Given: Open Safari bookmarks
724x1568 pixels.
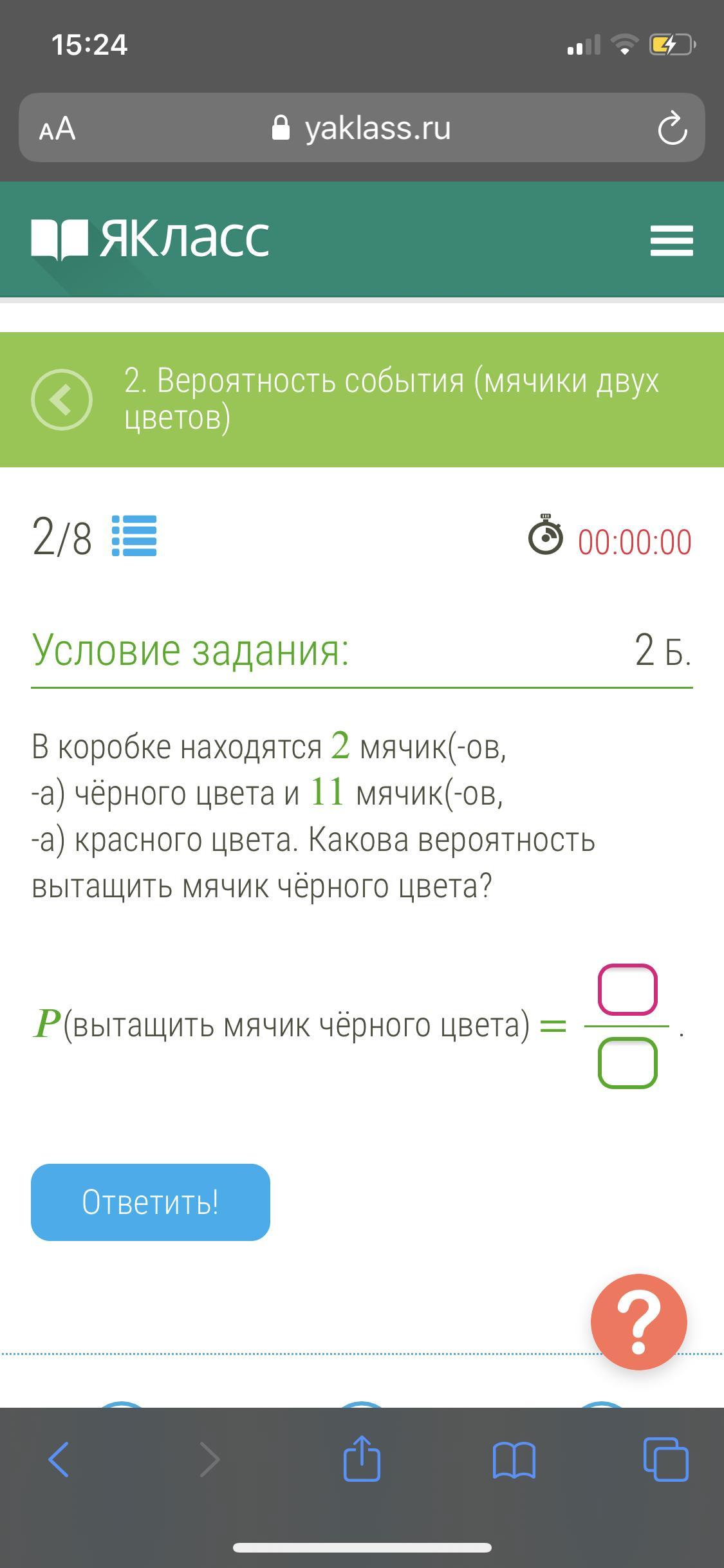Looking at the screenshot, I should tap(514, 1459).
